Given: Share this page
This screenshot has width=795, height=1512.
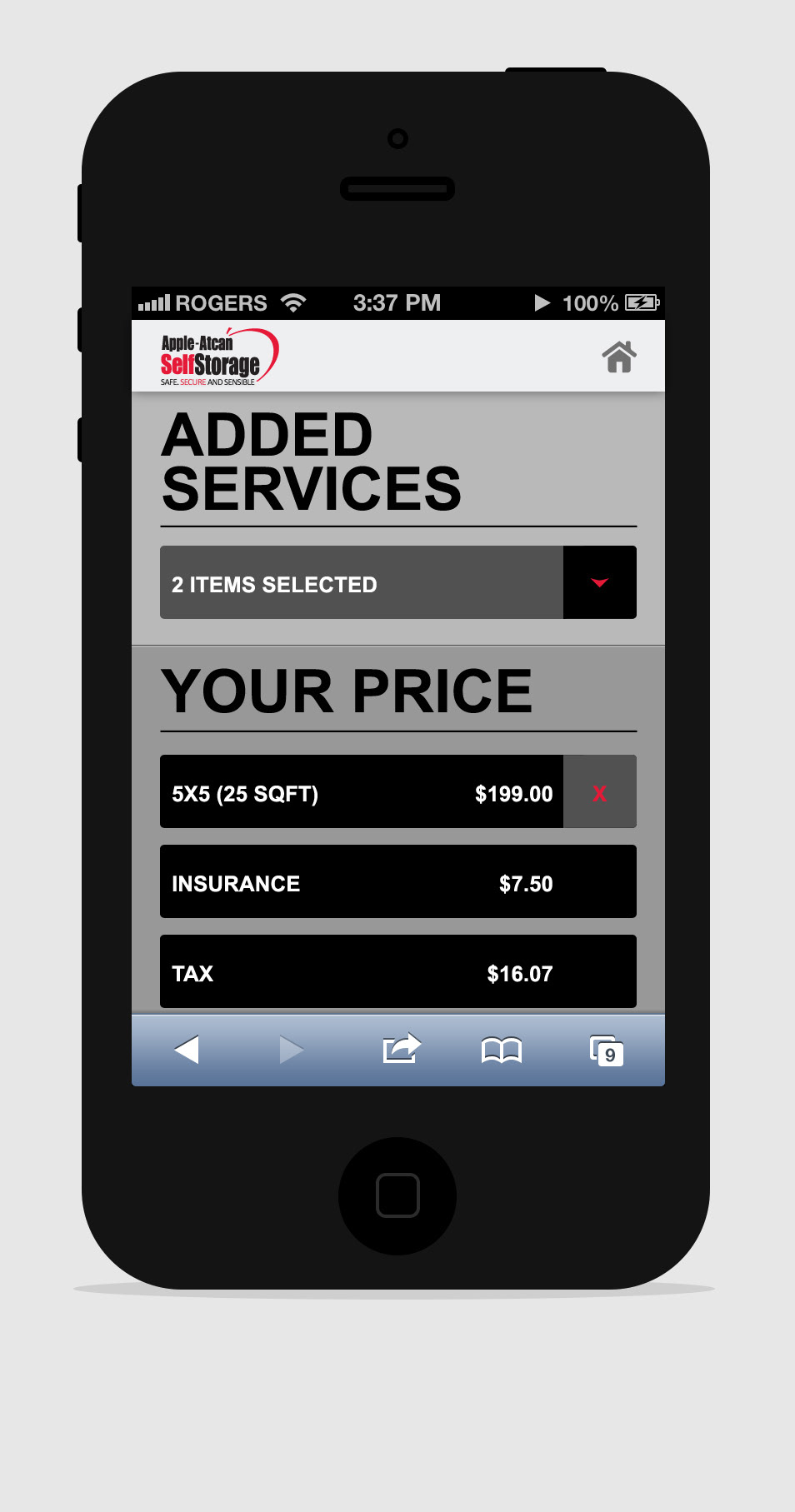Looking at the screenshot, I should click(x=402, y=1048).
